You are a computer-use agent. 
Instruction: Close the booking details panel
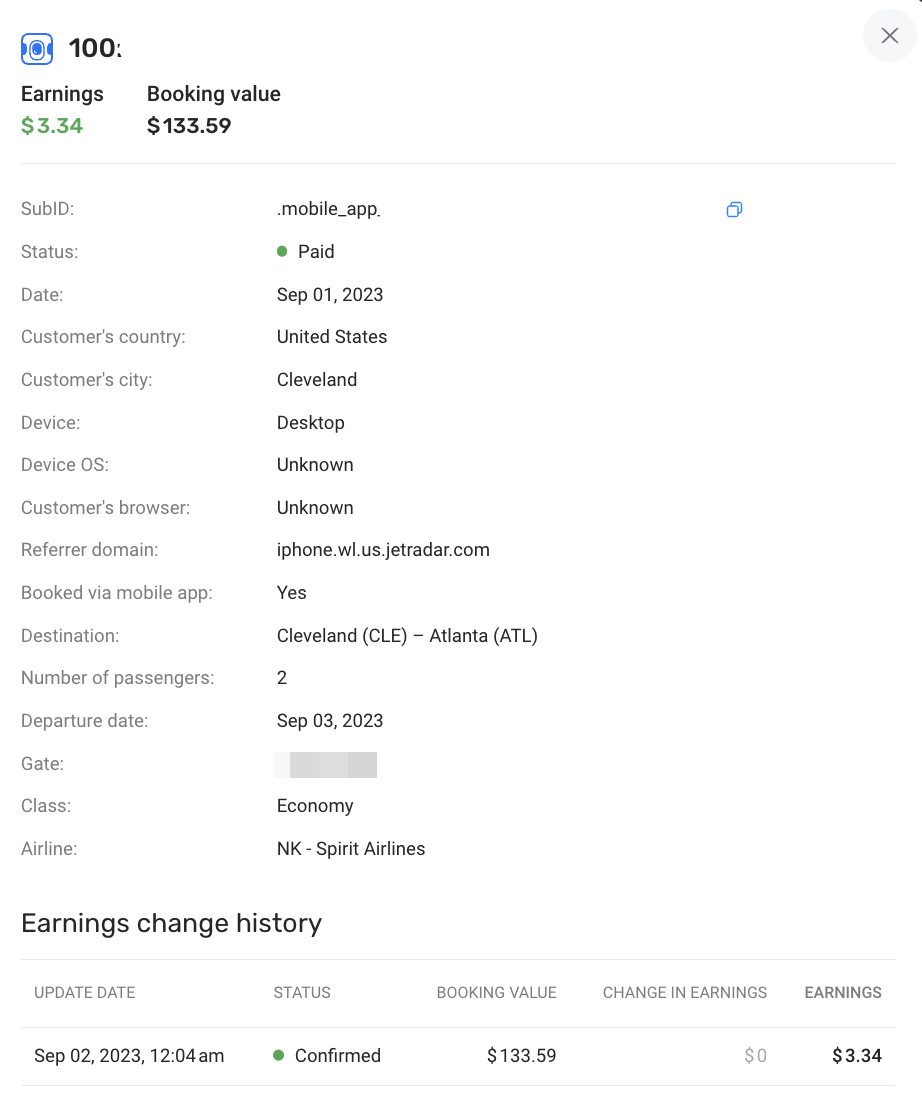(x=889, y=36)
